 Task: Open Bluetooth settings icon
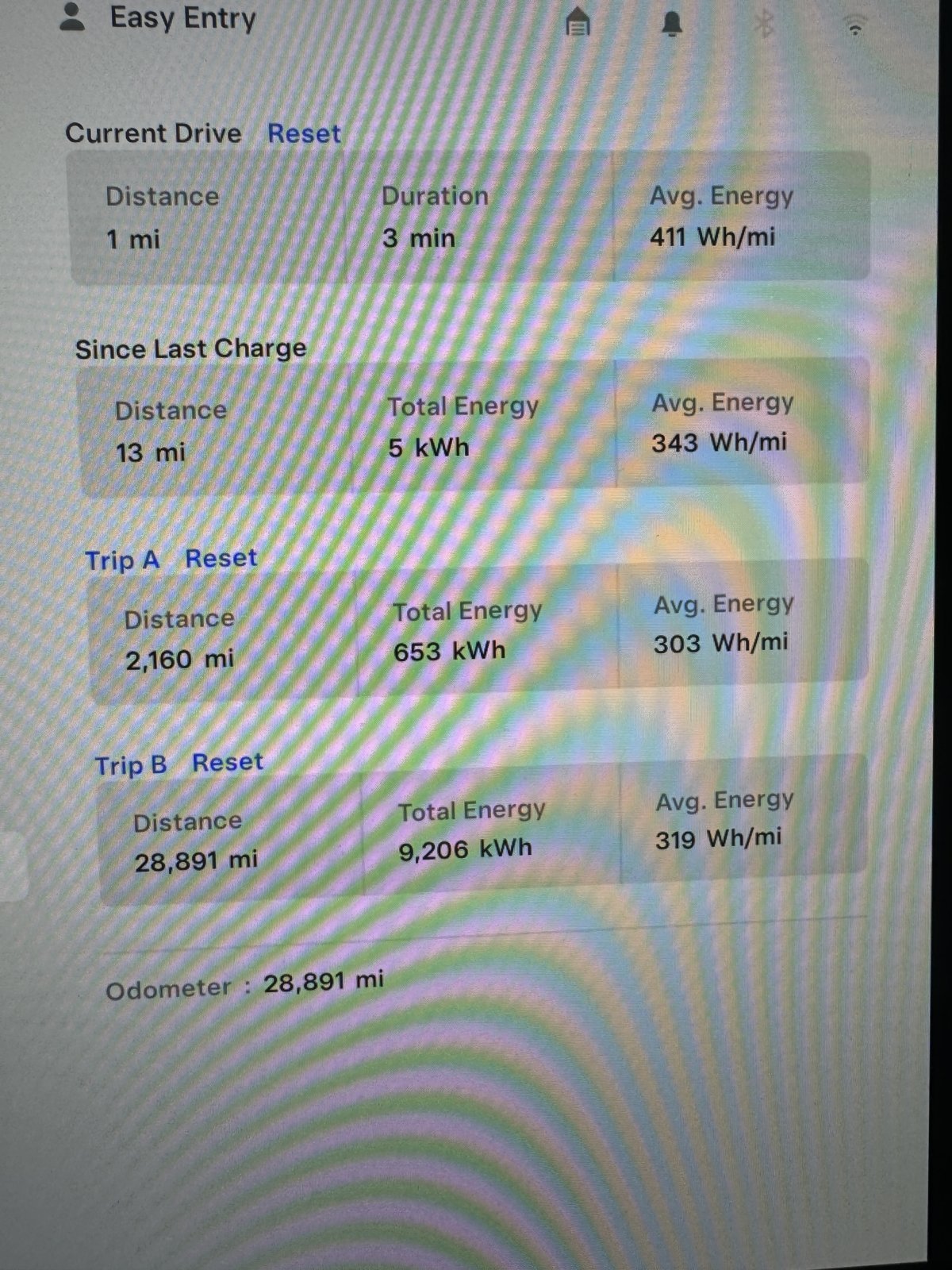tap(763, 24)
